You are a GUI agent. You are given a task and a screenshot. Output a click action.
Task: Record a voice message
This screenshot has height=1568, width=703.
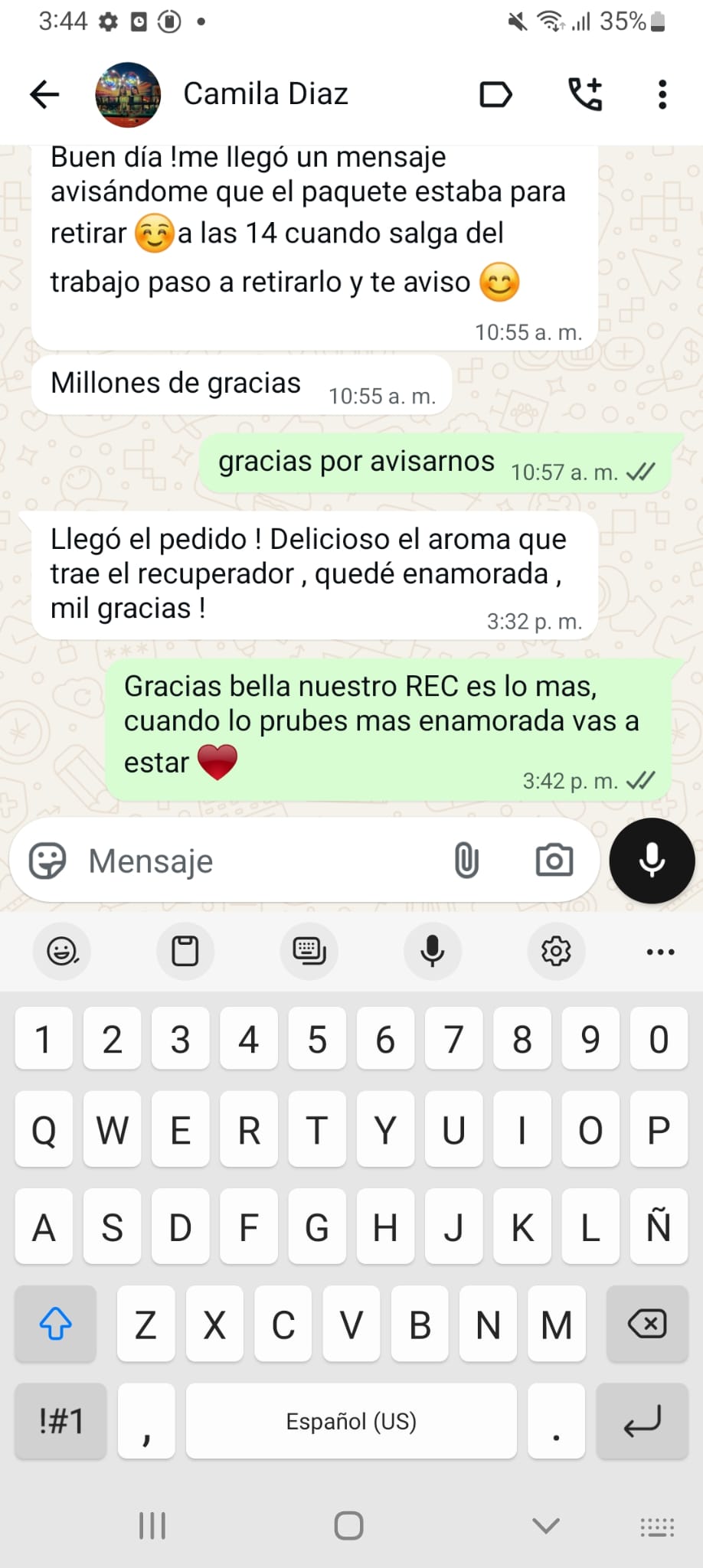tap(652, 861)
